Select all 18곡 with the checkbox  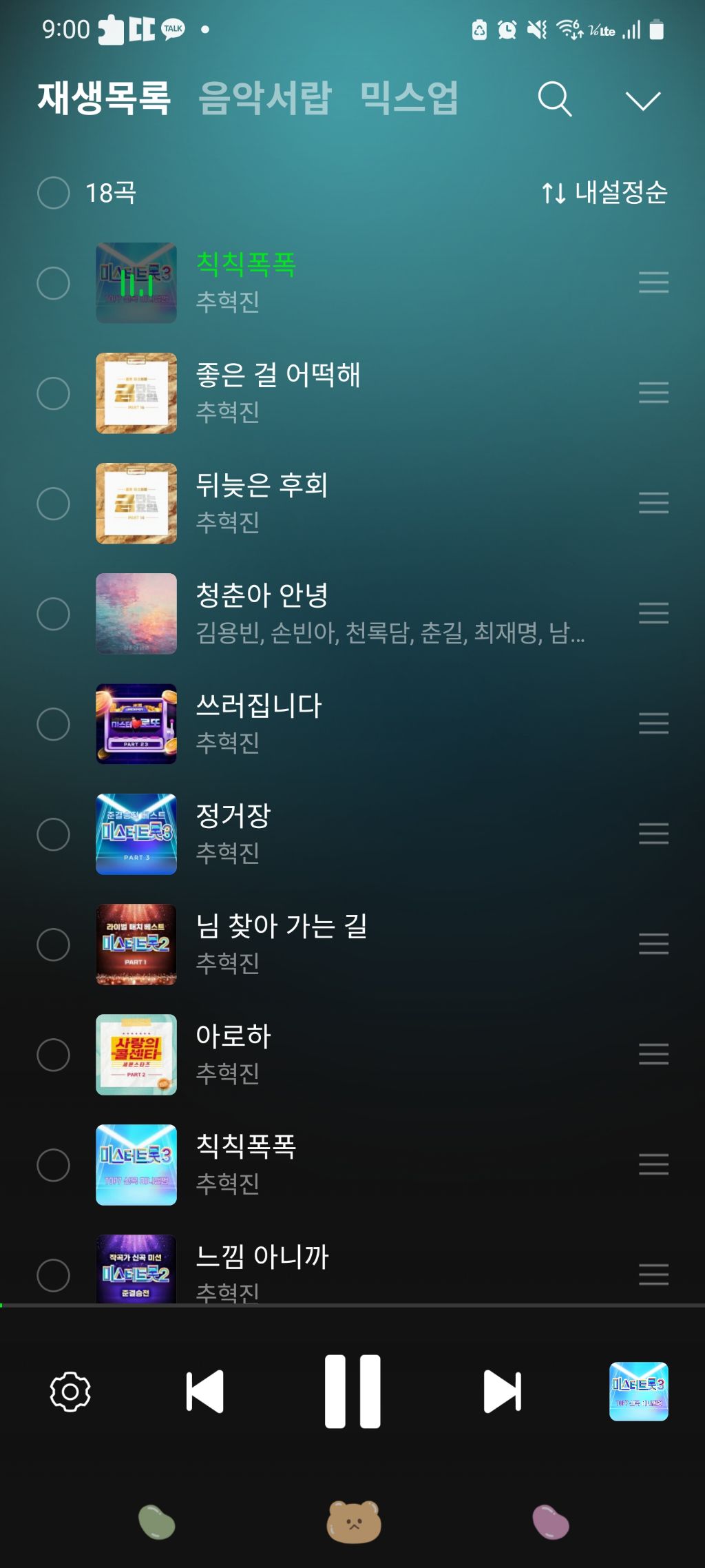(x=54, y=193)
